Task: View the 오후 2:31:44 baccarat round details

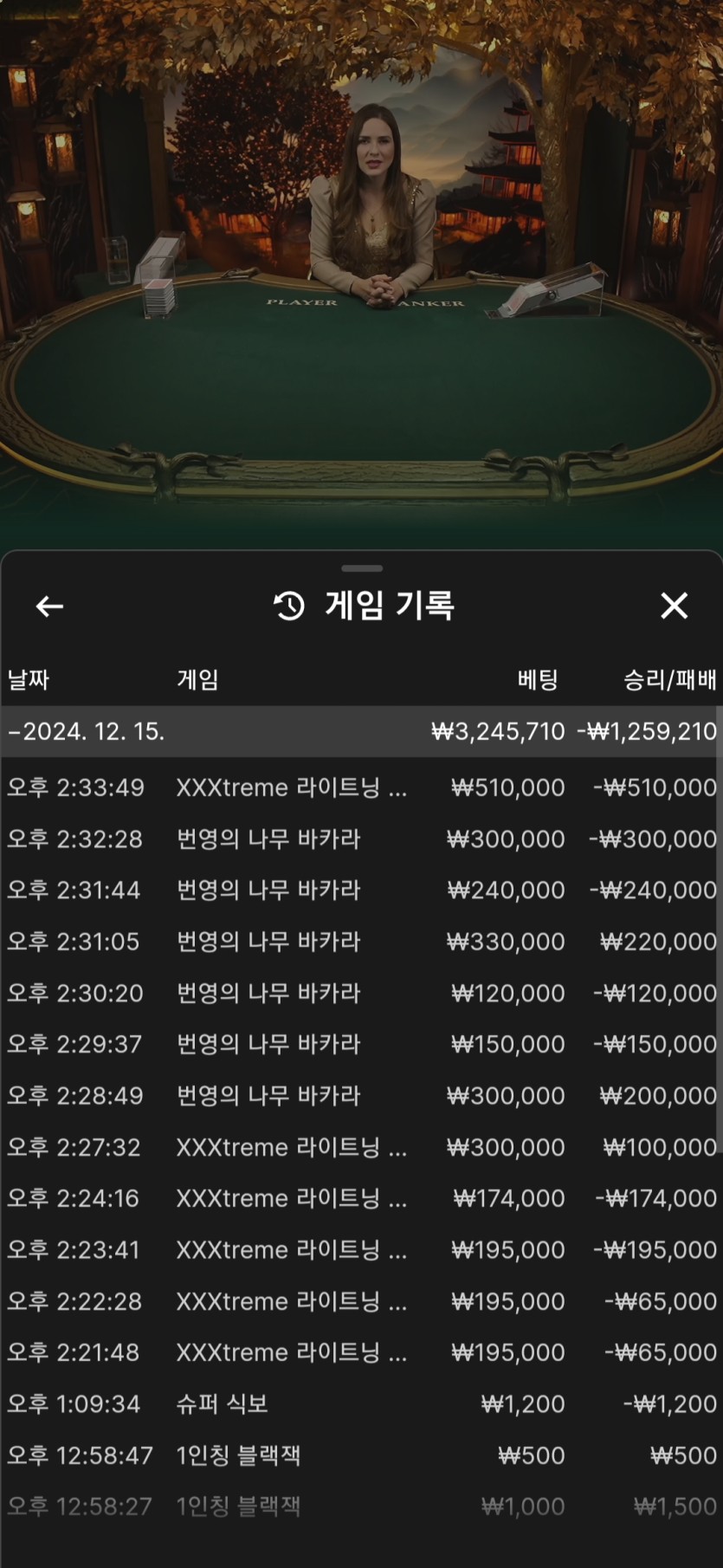Action: tap(361, 890)
